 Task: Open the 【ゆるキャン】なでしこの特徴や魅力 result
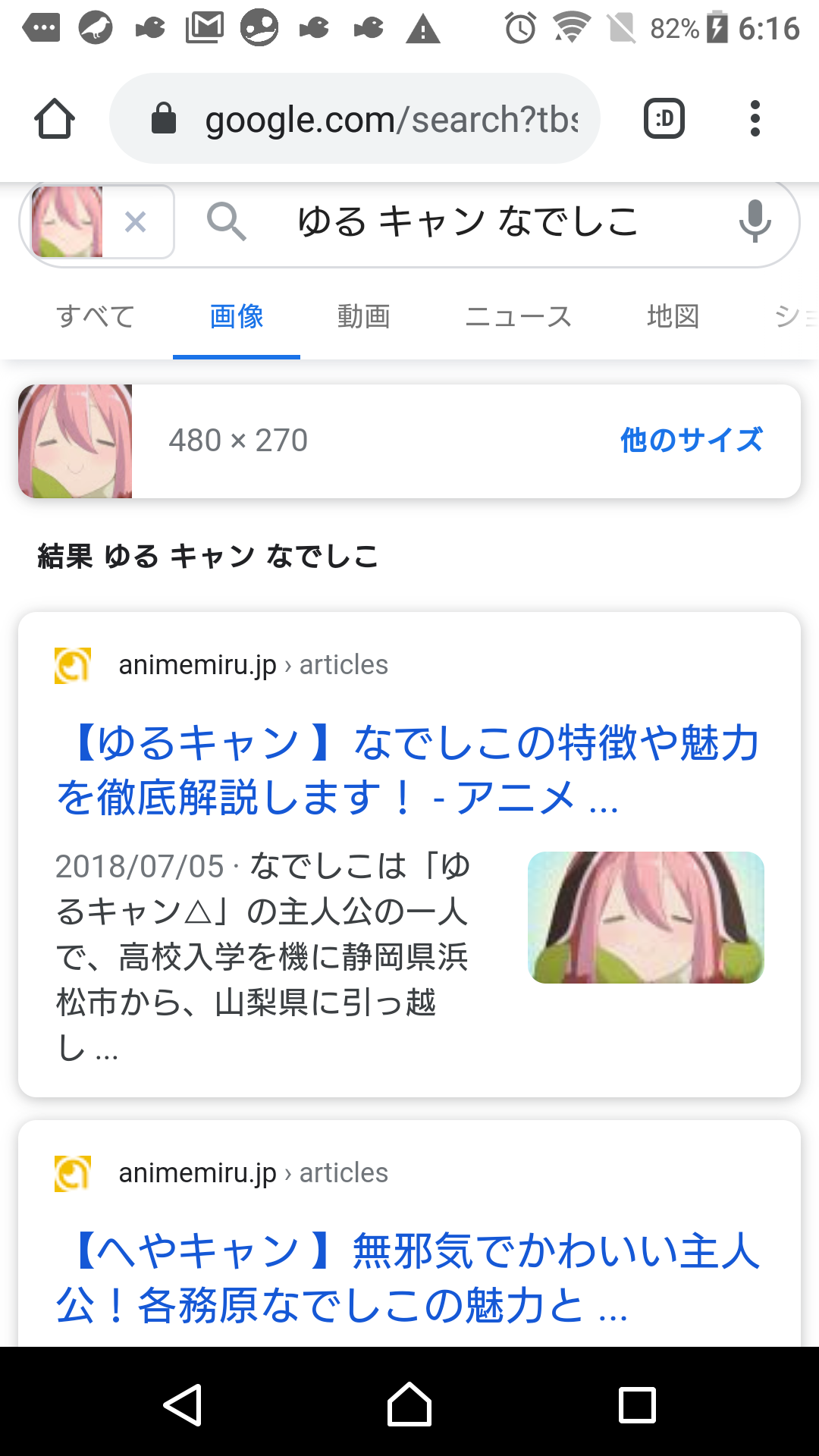408,769
